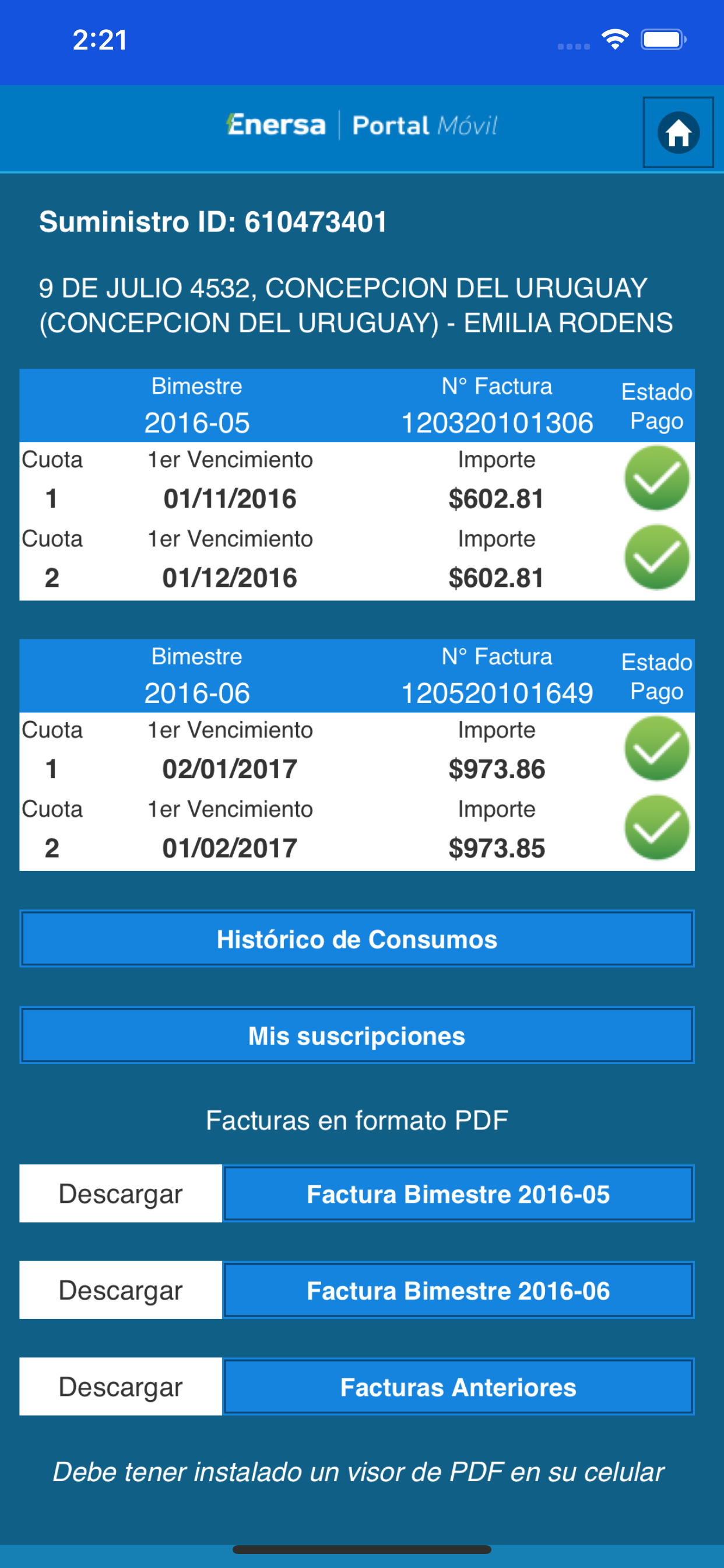Go to the home screen icon
The height and width of the screenshot is (1568, 724).
tap(678, 132)
